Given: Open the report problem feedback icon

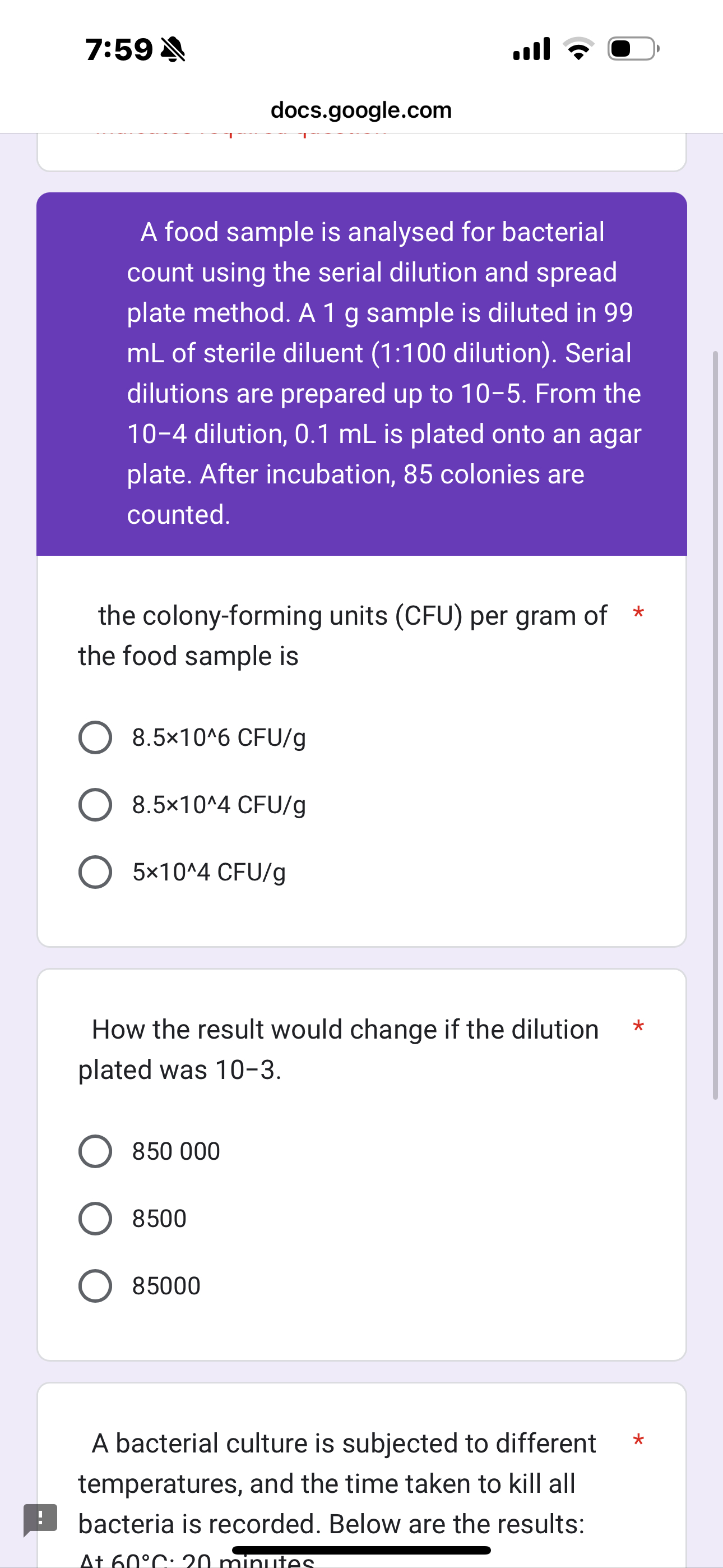Looking at the screenshot, I should [40, 1519].
